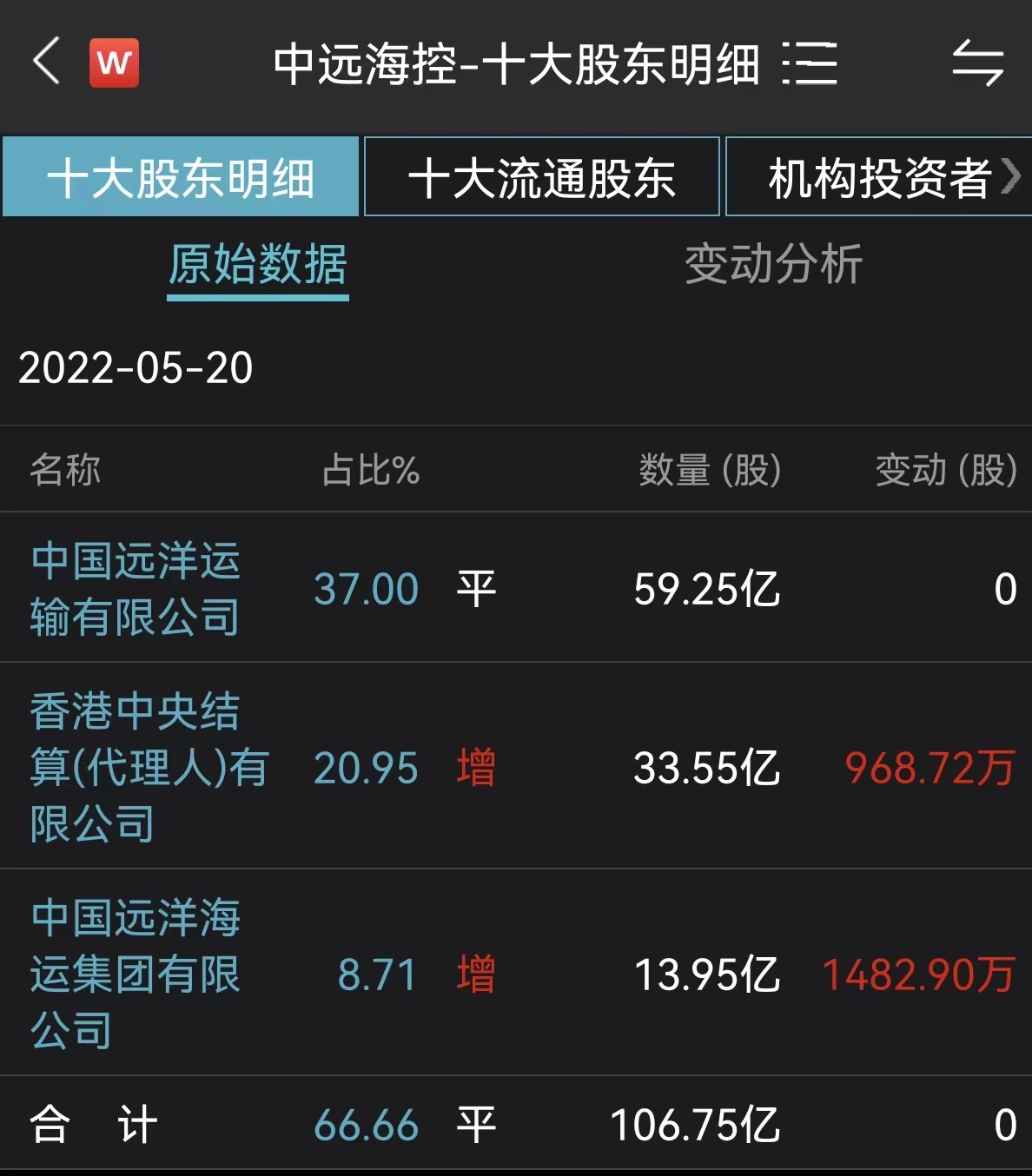Switch to 变动分析 view
The image size is (1032, 1176).
[x=774, y=267]
